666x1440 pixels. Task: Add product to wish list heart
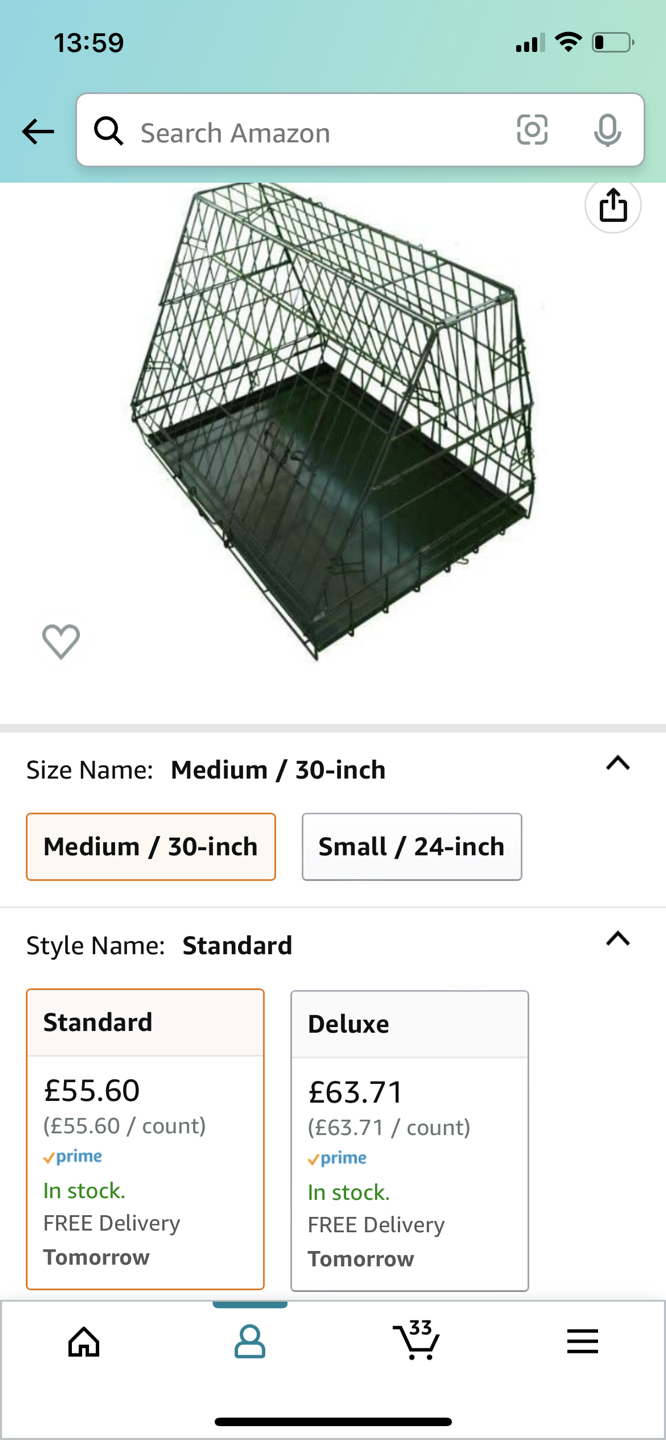pyautogui.click(x=61, y=641)
